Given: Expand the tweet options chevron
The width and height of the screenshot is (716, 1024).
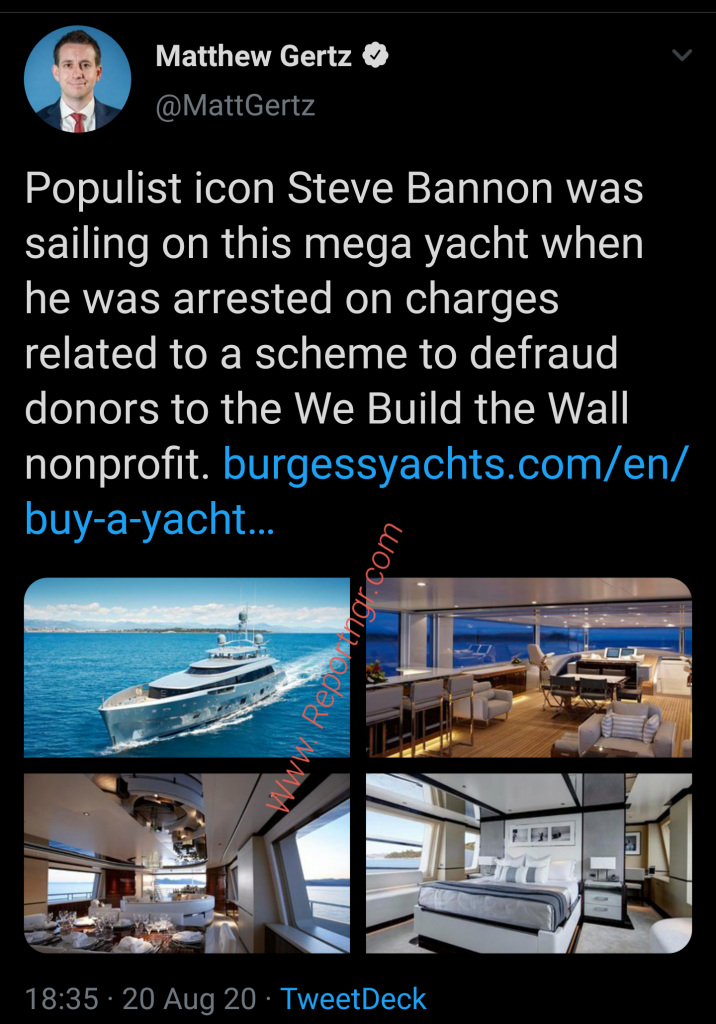Looking at the screenshot, I should [x=682, y=56].
